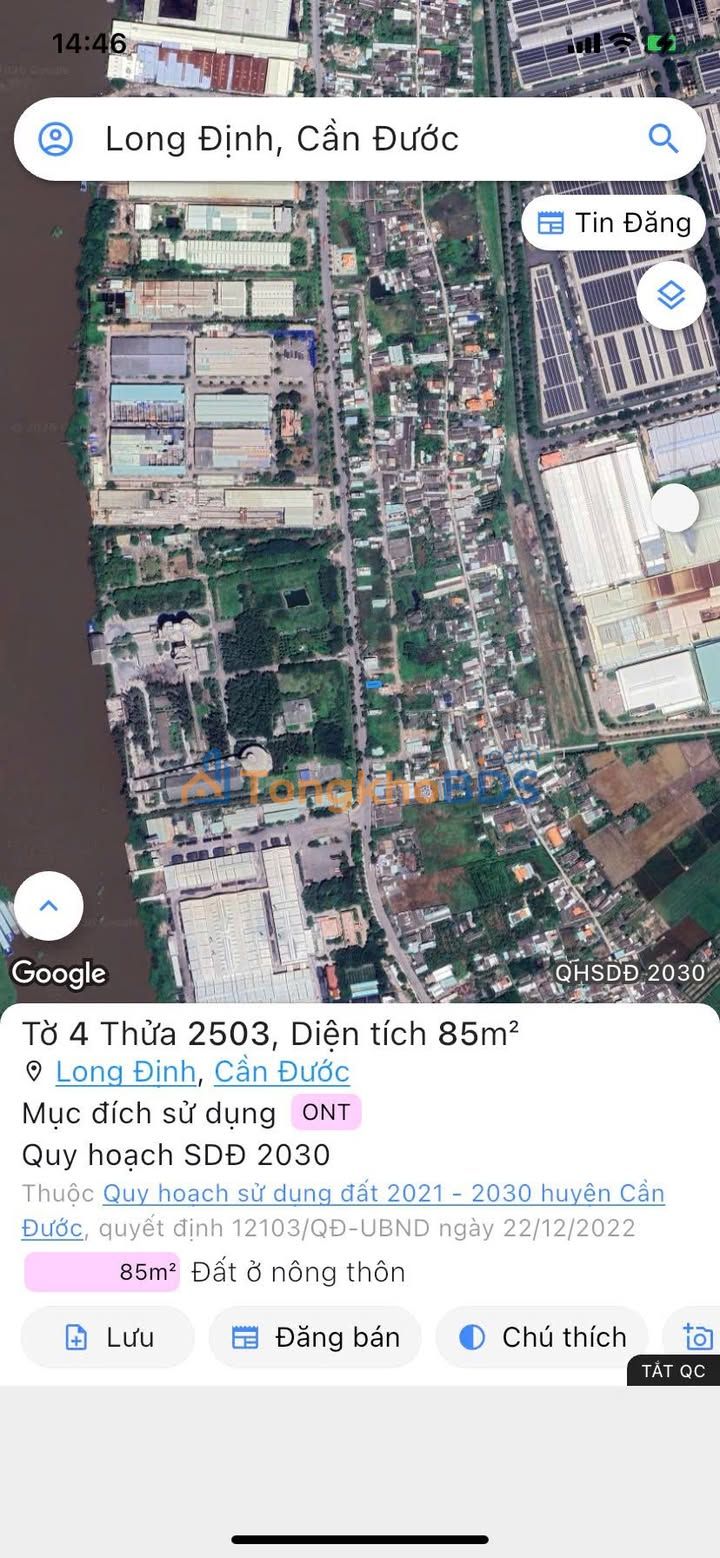Select Đăng bán to post for sale
Viewport: 720px width, 1558px height.
pyautogui.click(x=315, y=1337)
